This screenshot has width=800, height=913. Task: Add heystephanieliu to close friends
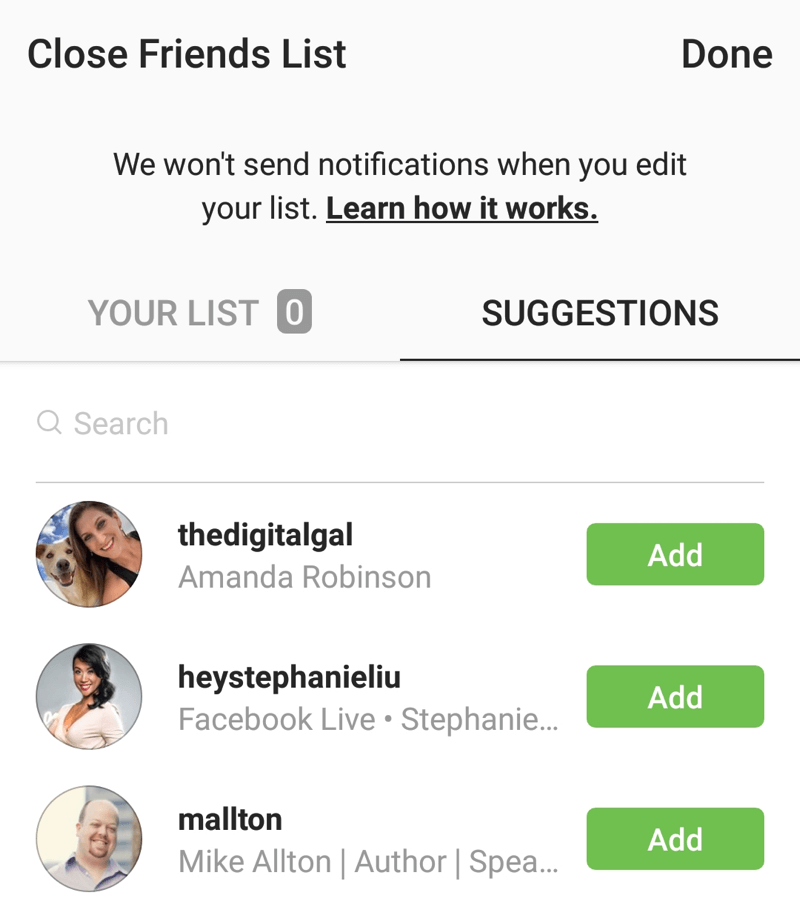click(675, 697)
